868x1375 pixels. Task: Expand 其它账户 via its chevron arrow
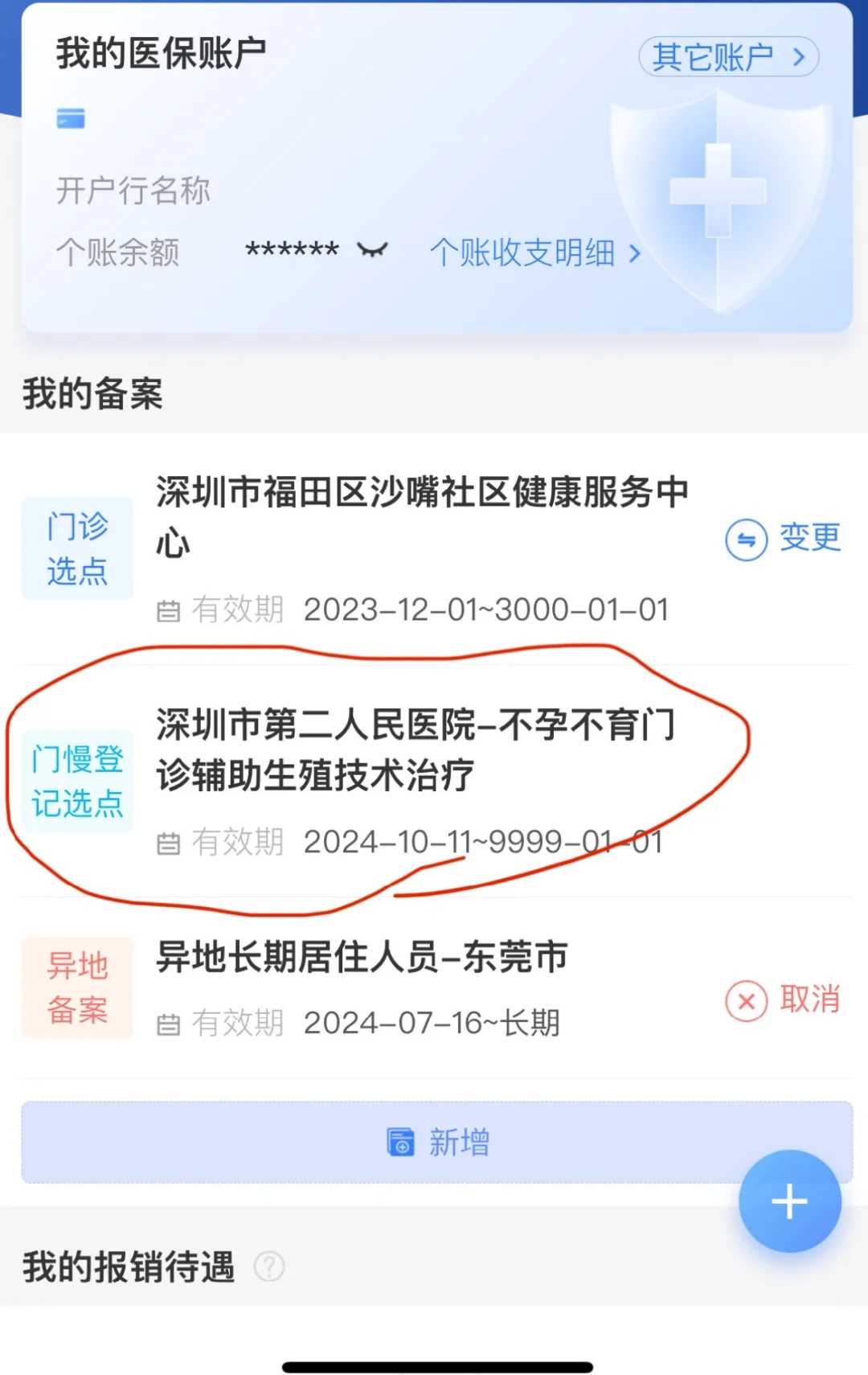[x=799, y=55]
